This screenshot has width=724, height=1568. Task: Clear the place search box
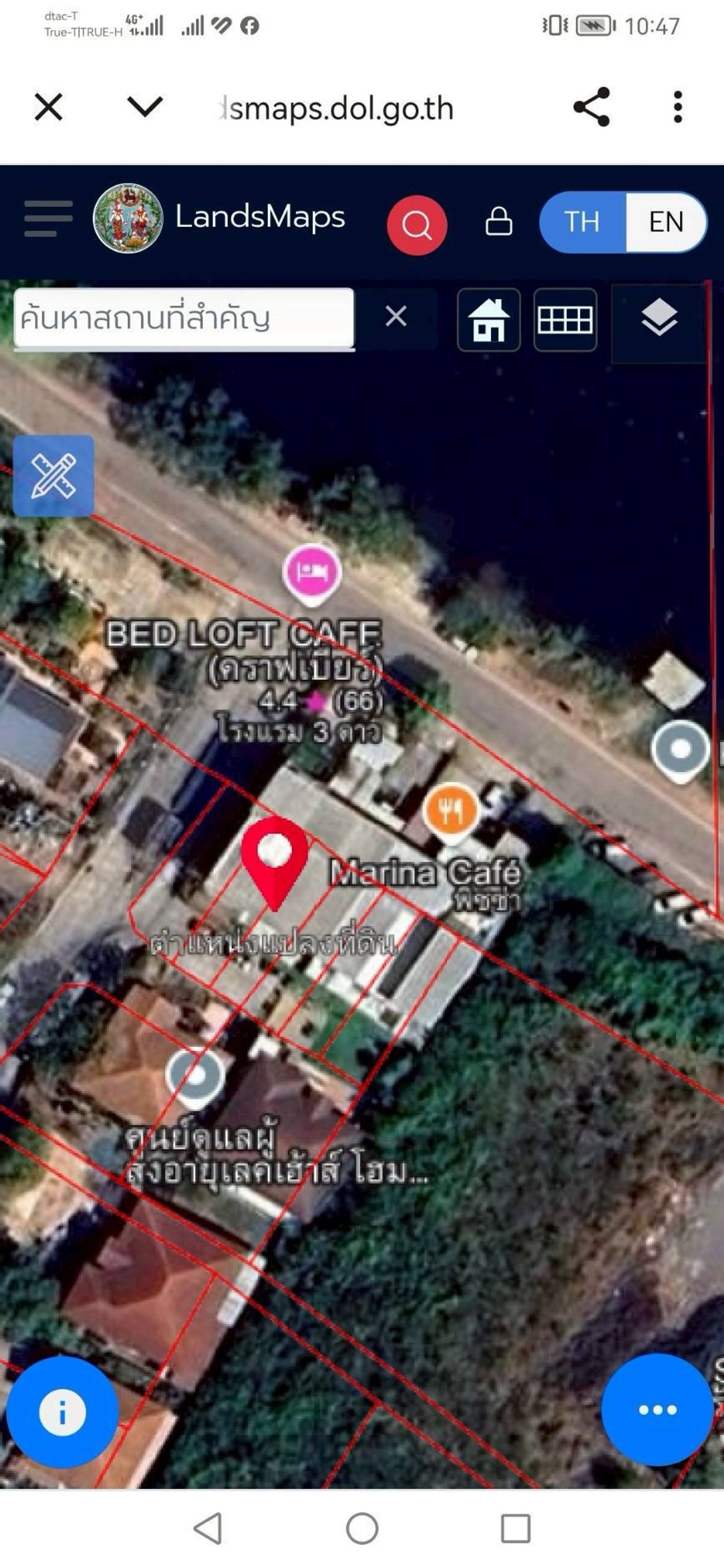[x=396, y=317]
